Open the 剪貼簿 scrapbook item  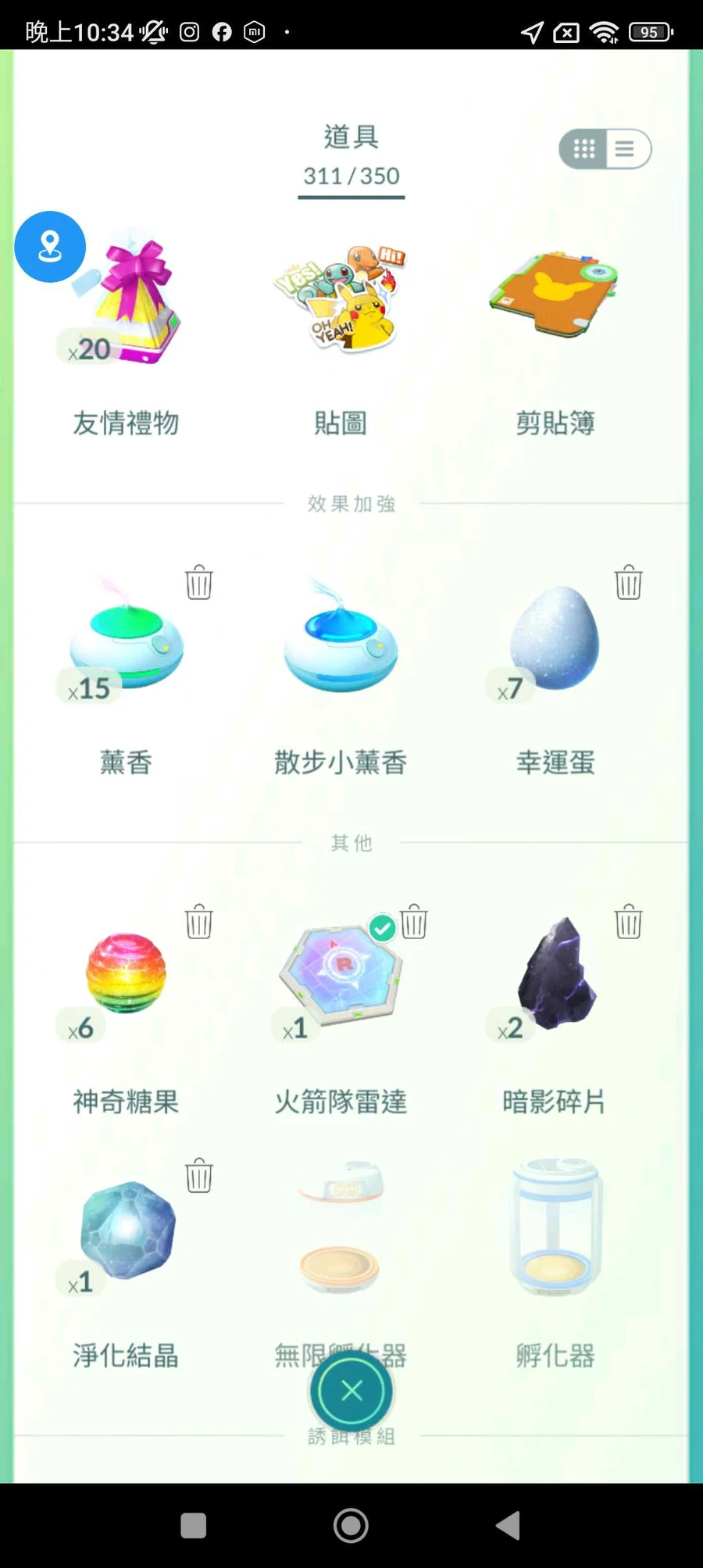pyautogui.click(x=555, y=297)
